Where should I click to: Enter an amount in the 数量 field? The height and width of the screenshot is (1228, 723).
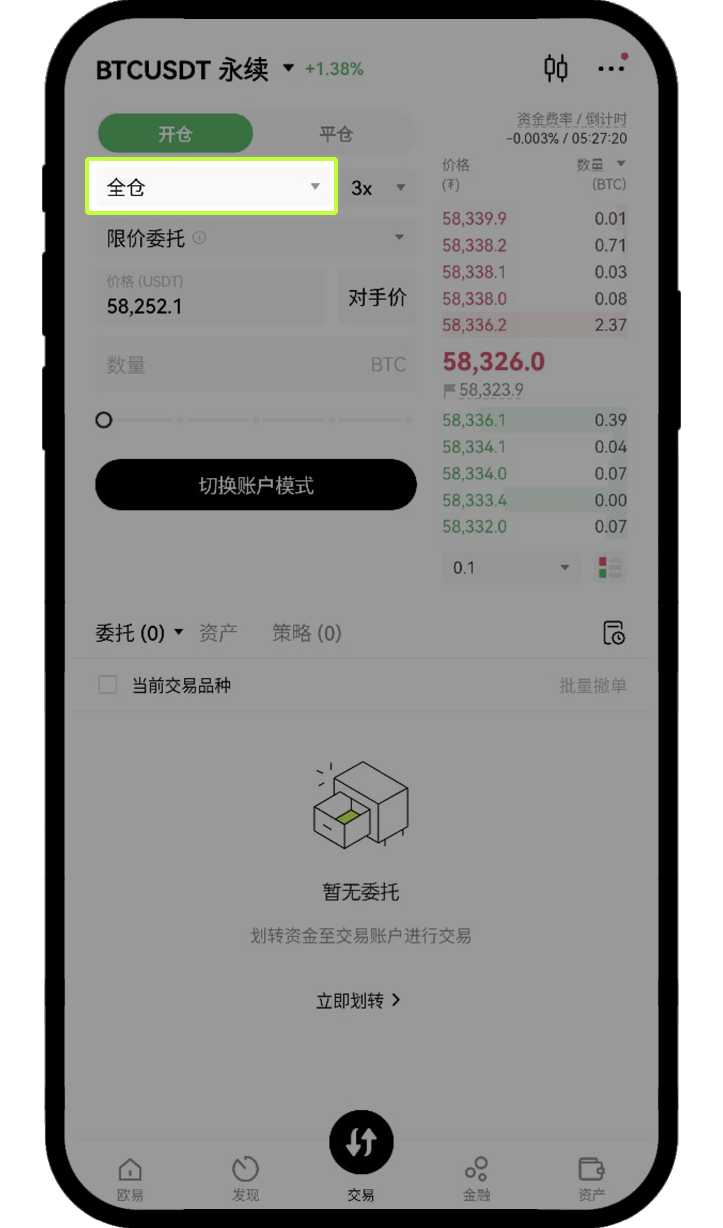(x=255, y=364)
